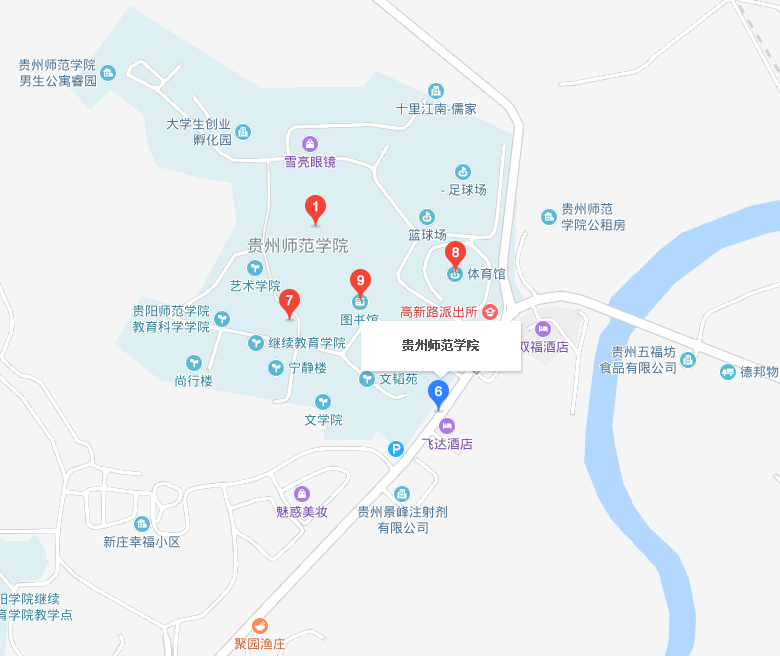Select red marker number 7
The image size is (780, 656).
tap(289, 300)
